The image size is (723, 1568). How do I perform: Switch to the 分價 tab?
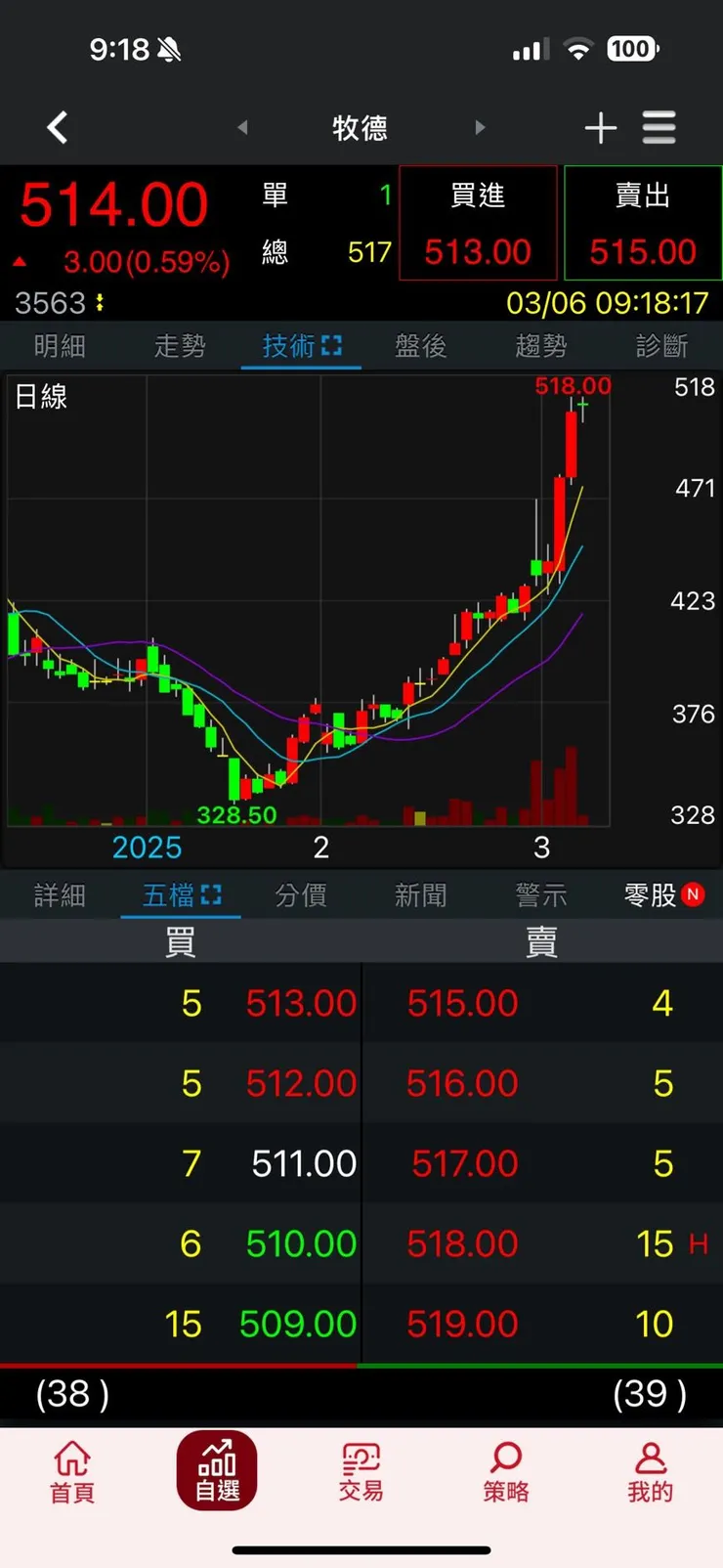click(x=301, y=895)
